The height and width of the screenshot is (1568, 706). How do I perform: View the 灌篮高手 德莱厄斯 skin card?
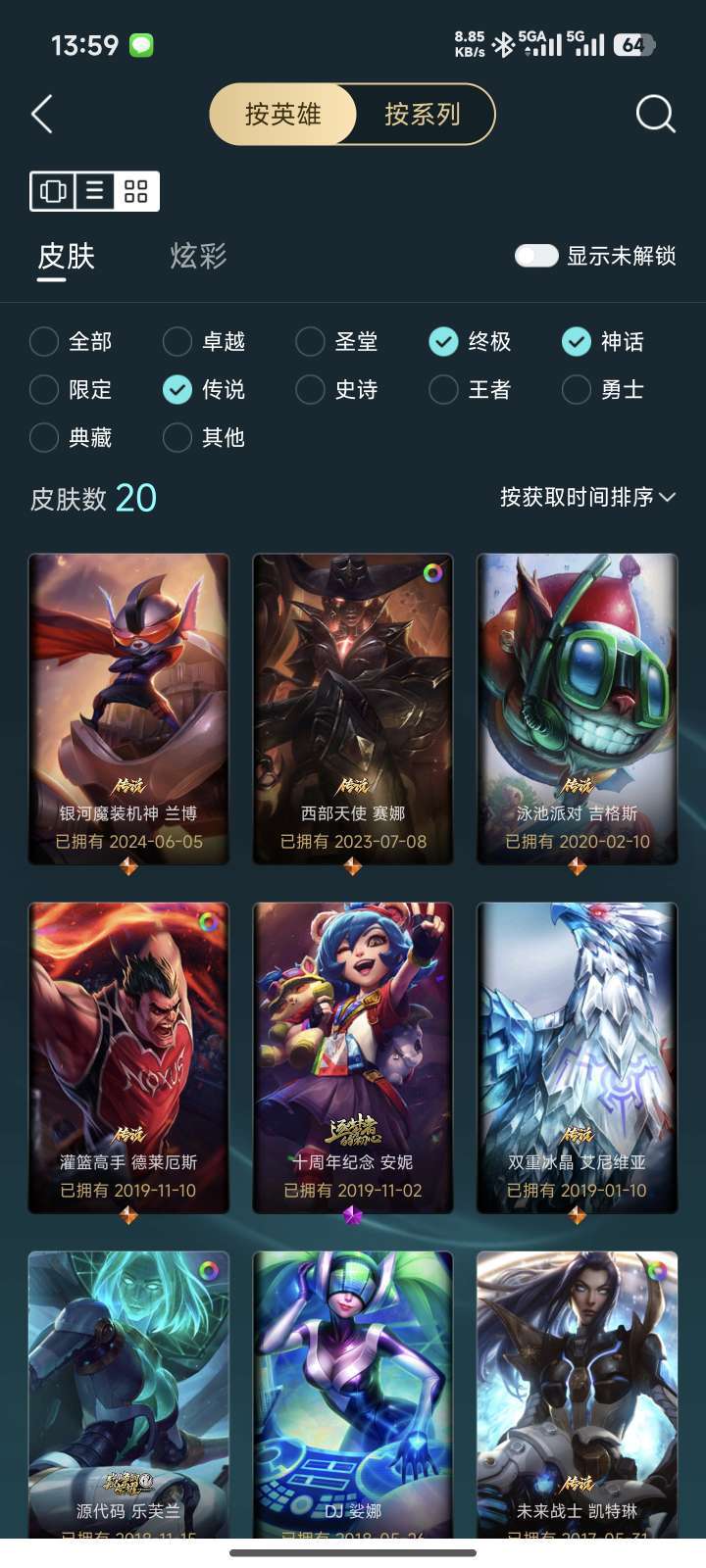pyautogui.click(x=128, y=1056)
